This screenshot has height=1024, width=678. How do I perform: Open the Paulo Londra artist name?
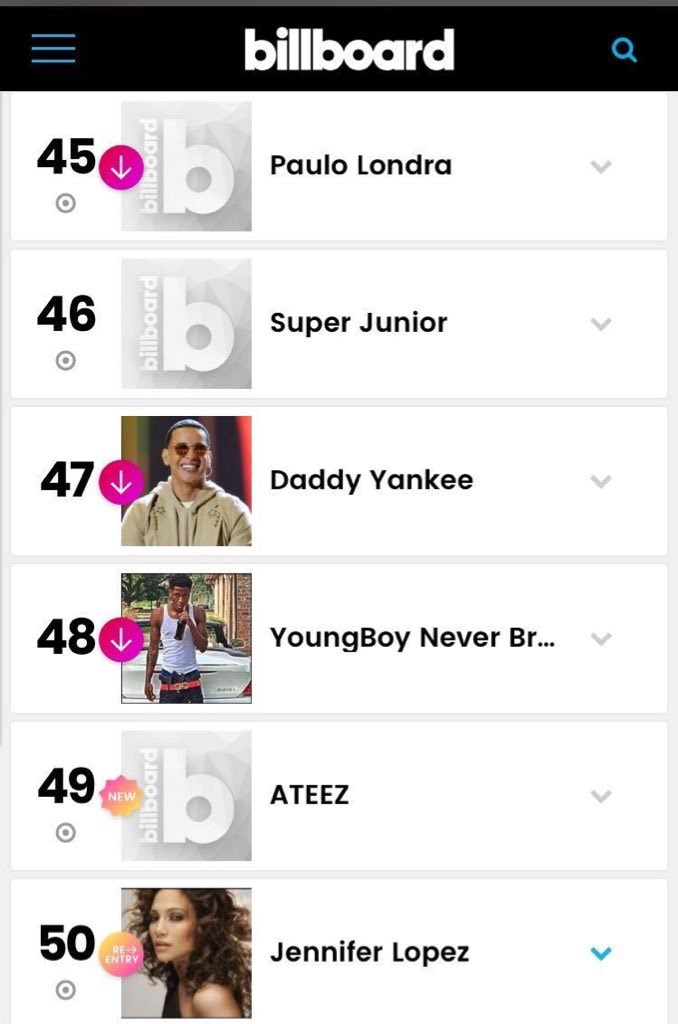pos(361,165)
